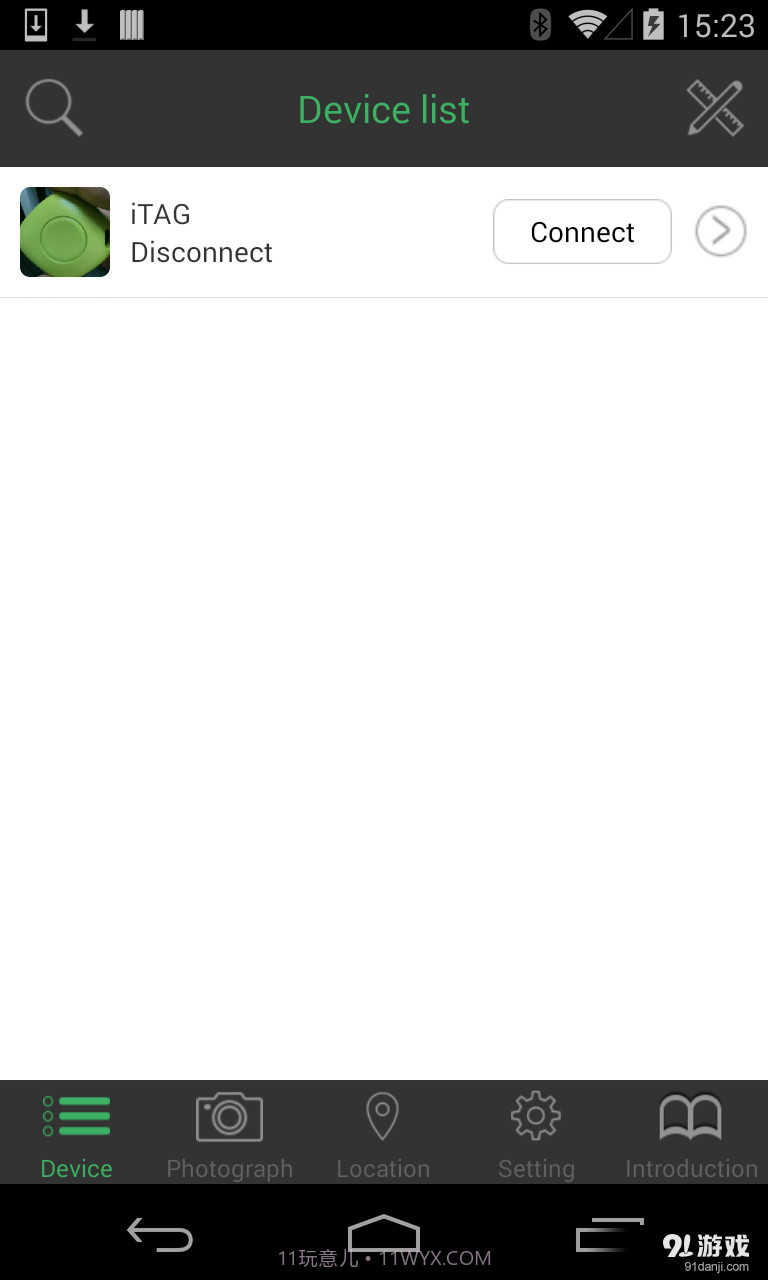
Task: Select the Device list icon
Action: [76, 1116]
